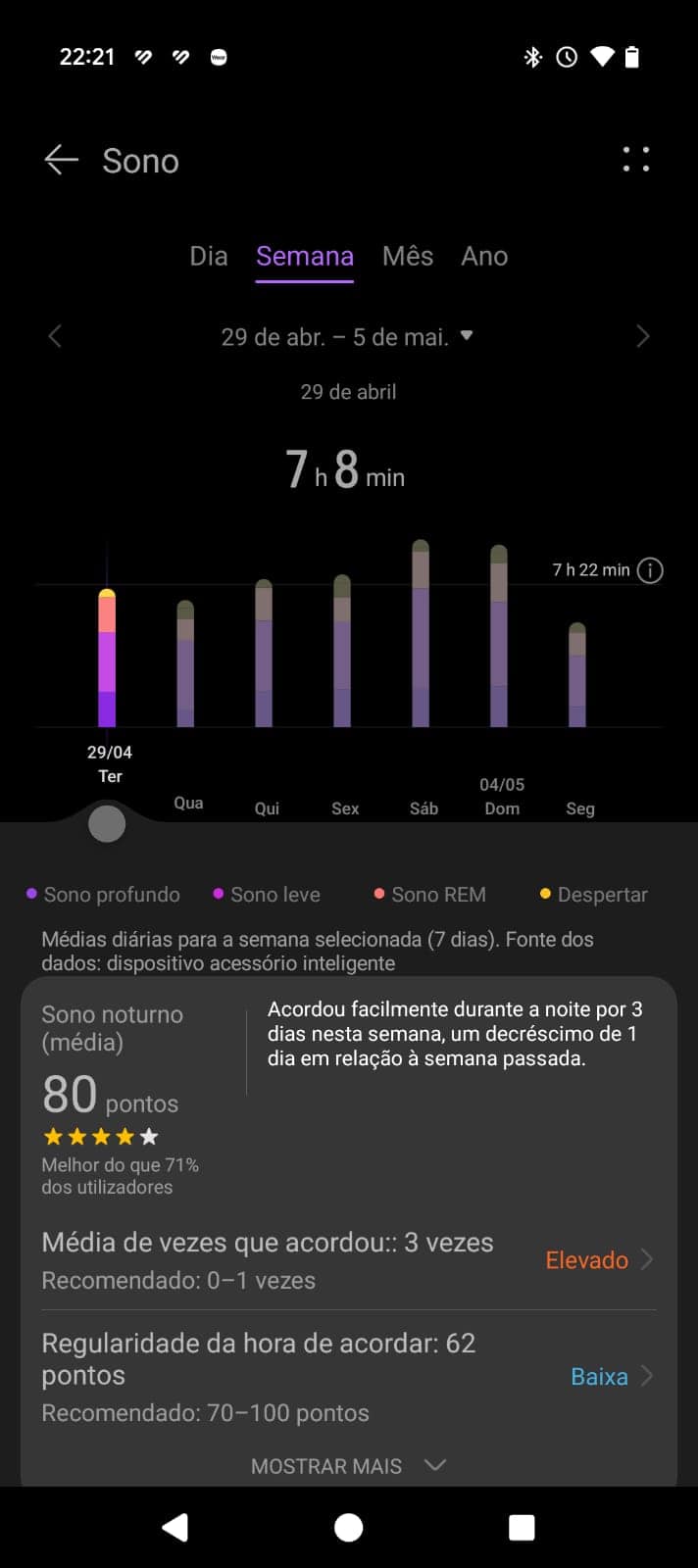
Task: Go to the next week
Action: point(643,337)
